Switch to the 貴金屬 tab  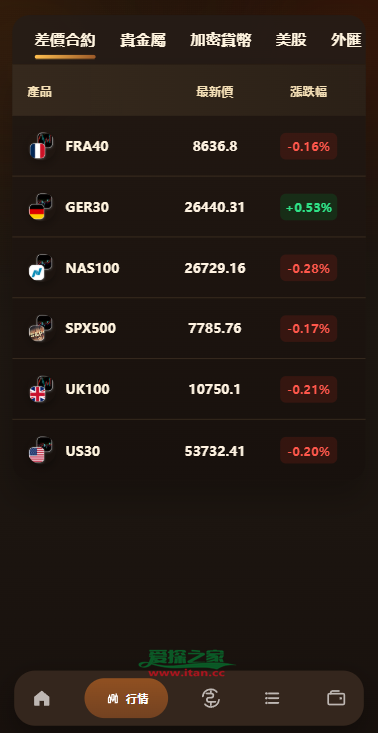pyautogui.click(x=143, y=41)
